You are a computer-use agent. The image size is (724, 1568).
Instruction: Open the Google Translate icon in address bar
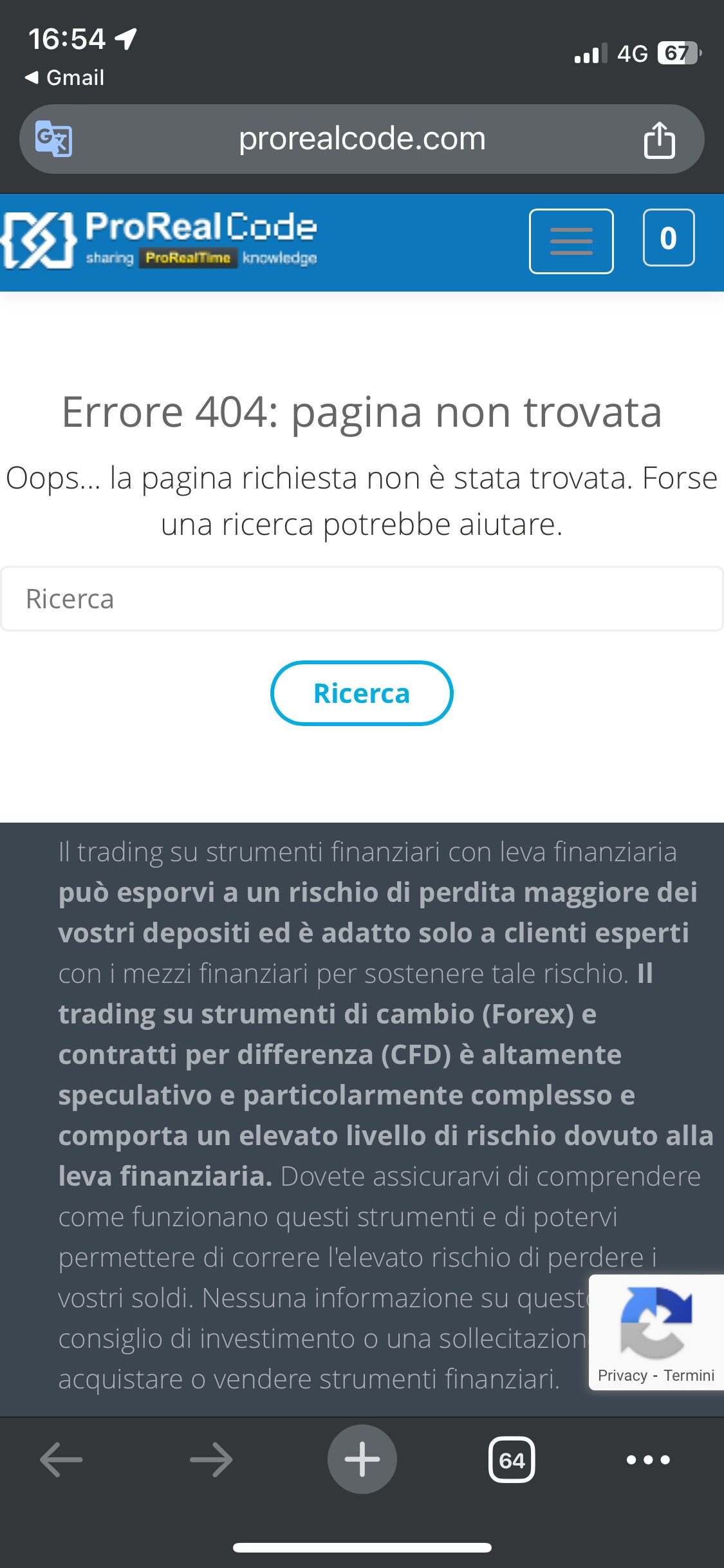coord(53,138)
